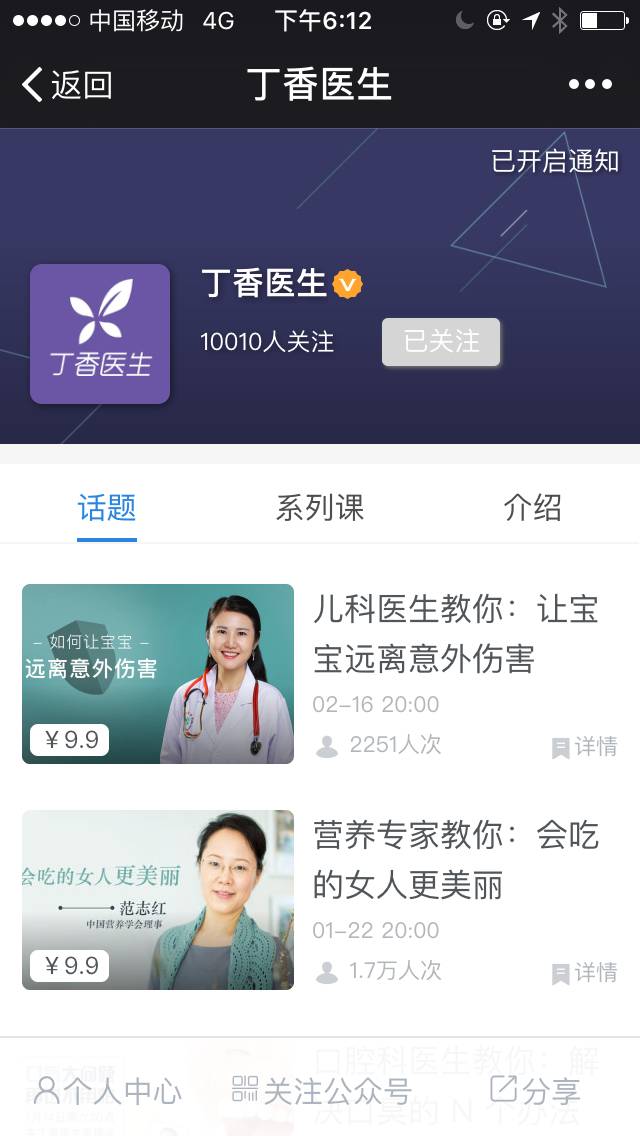Tap 已开启通知 notification setting
The height and width of the screenshot is (1136, 640).
(x=555, y=161)
